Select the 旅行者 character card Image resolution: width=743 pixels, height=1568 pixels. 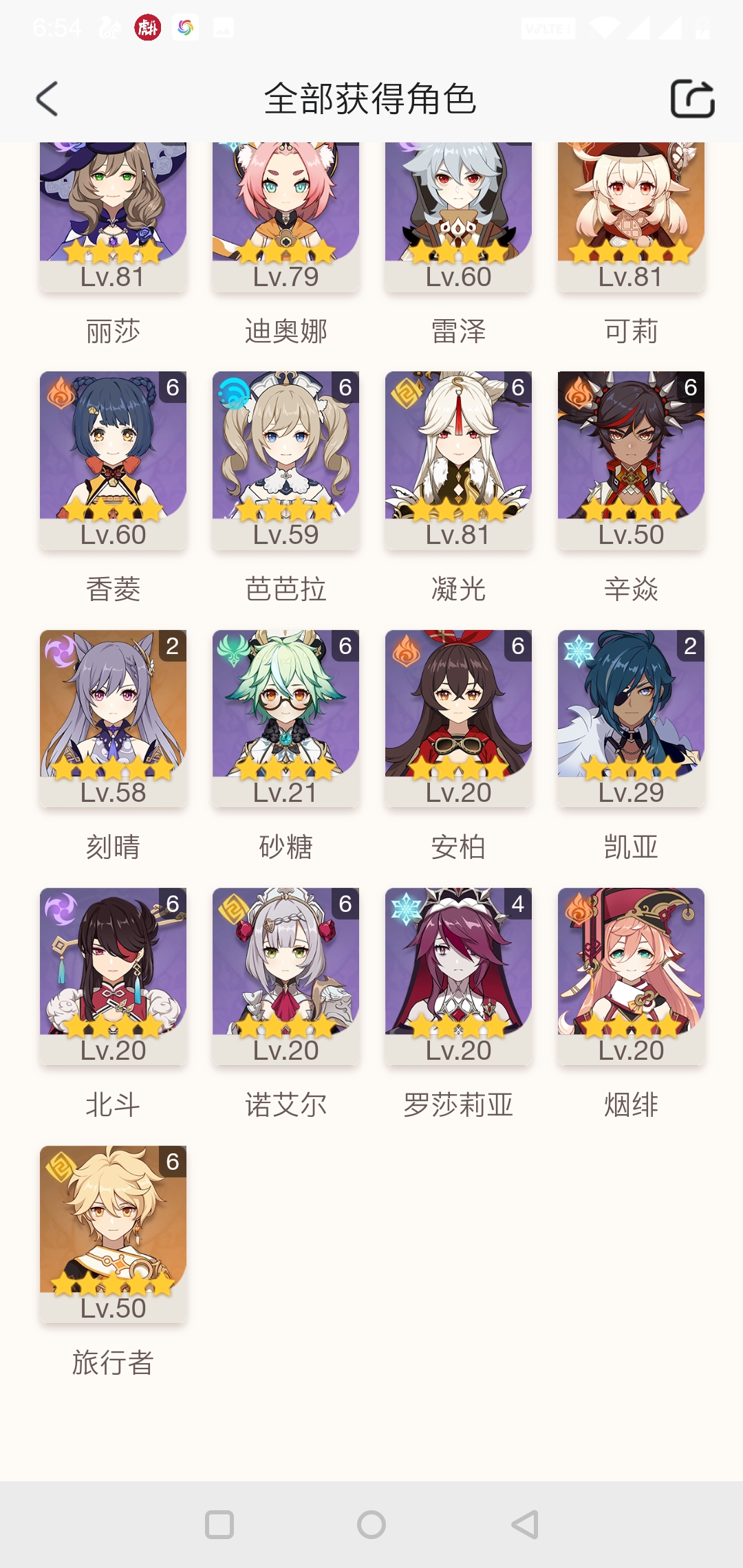113,1233
